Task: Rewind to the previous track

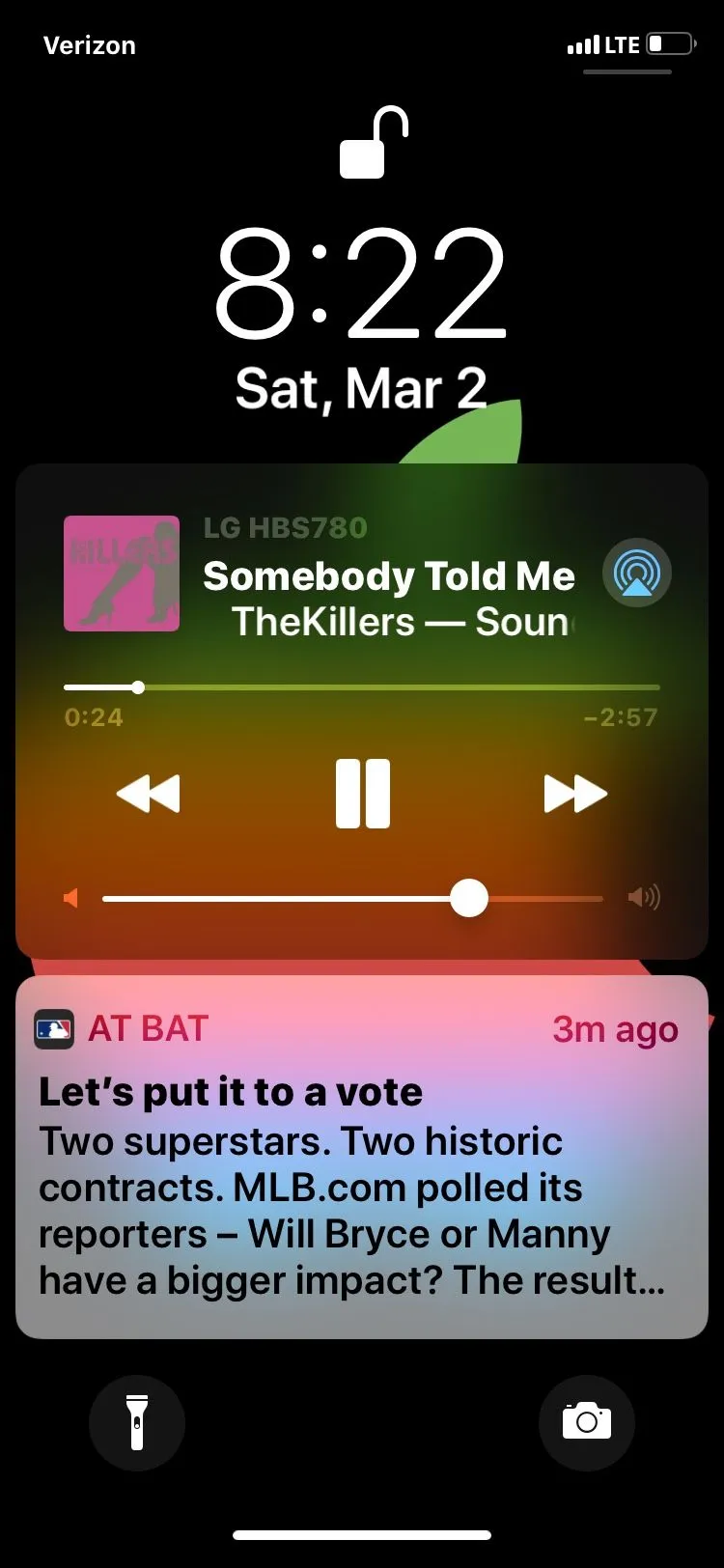Action: [x=148, y=794]
